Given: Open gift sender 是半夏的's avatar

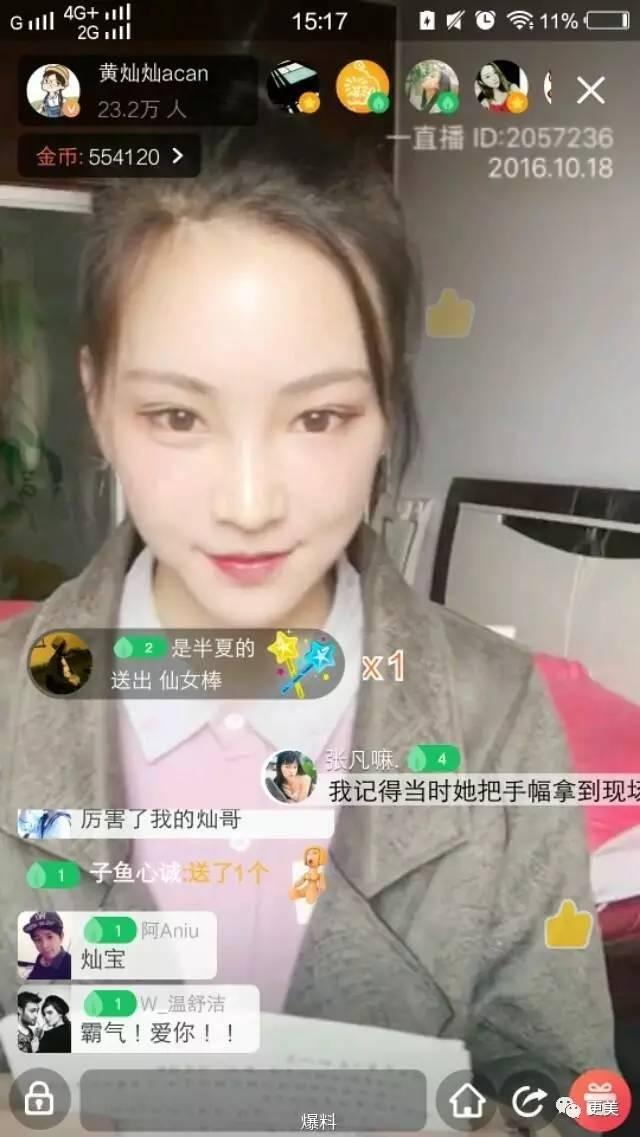Looking at the screenshot, I should [60, 663].
